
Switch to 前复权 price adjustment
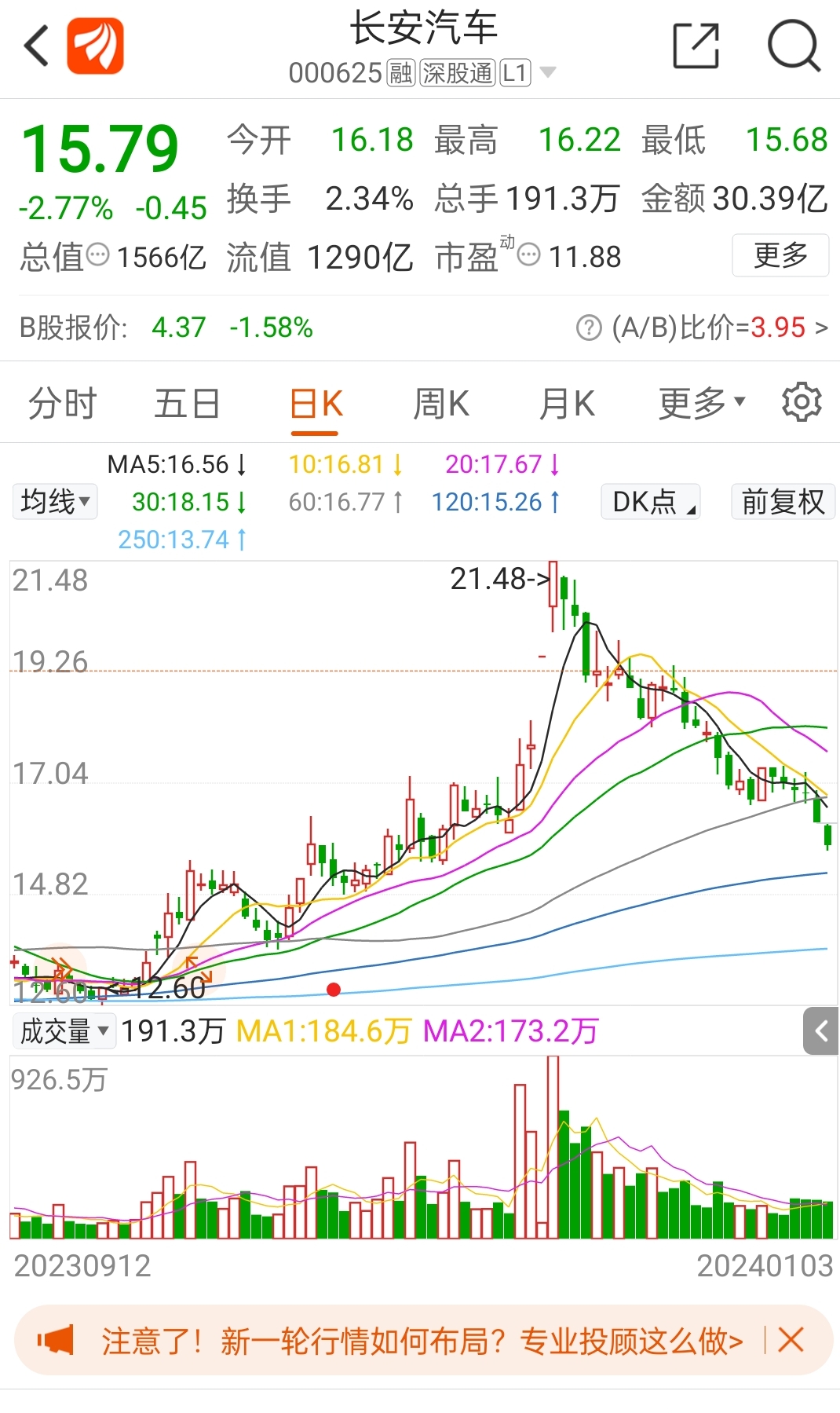click(x=782, y=500)
